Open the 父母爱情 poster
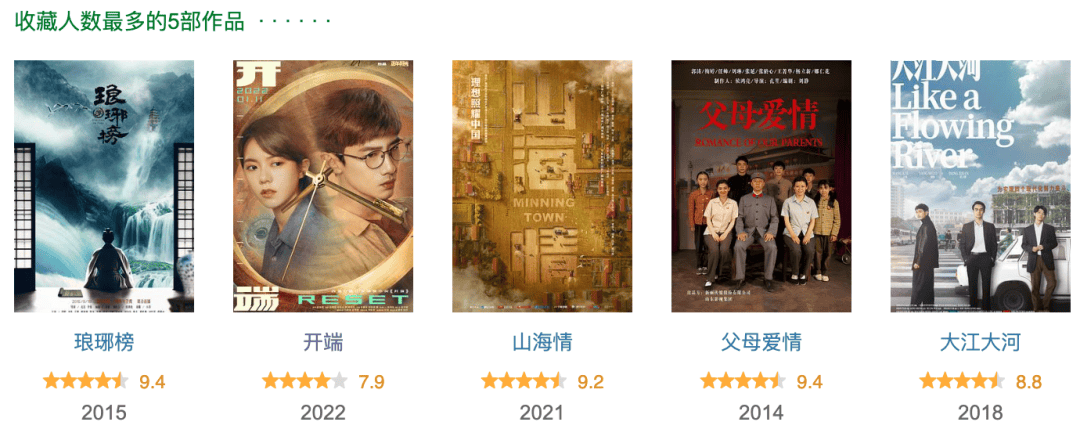 761,186
